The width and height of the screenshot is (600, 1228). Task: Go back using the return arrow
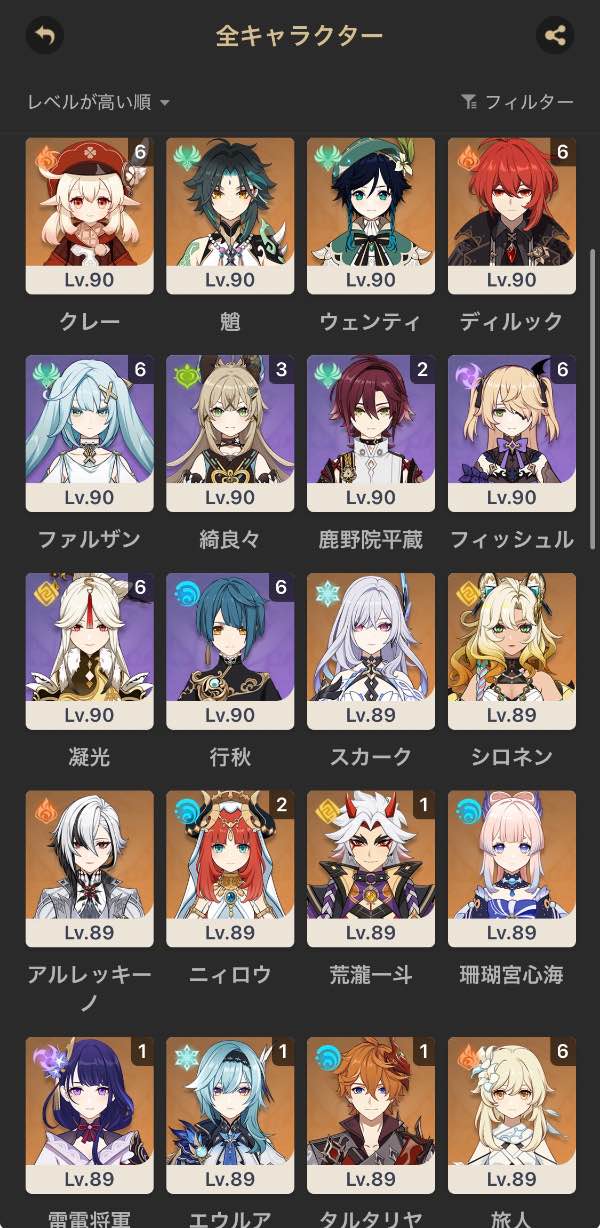(44, 36)
